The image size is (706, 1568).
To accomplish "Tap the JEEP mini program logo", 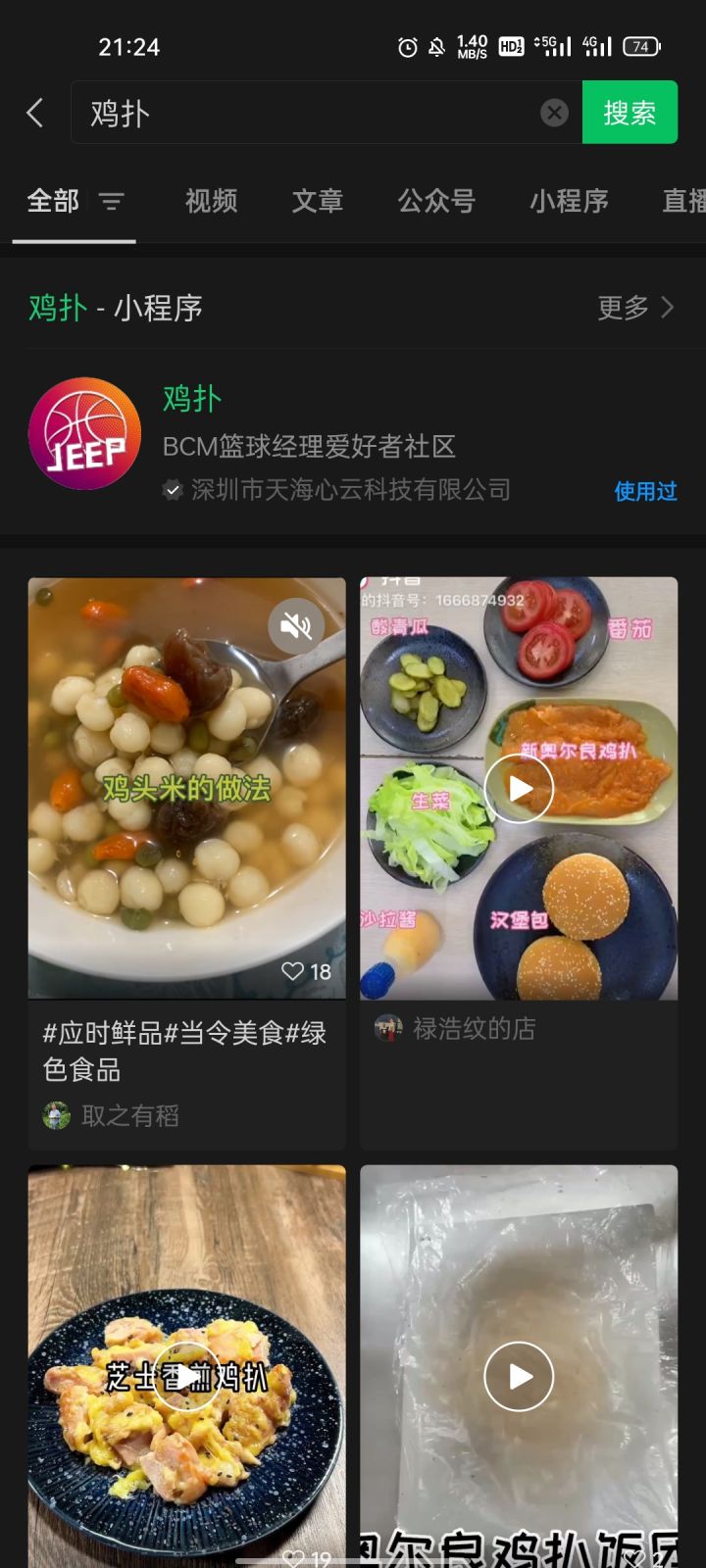I will (x=84, y=432).
